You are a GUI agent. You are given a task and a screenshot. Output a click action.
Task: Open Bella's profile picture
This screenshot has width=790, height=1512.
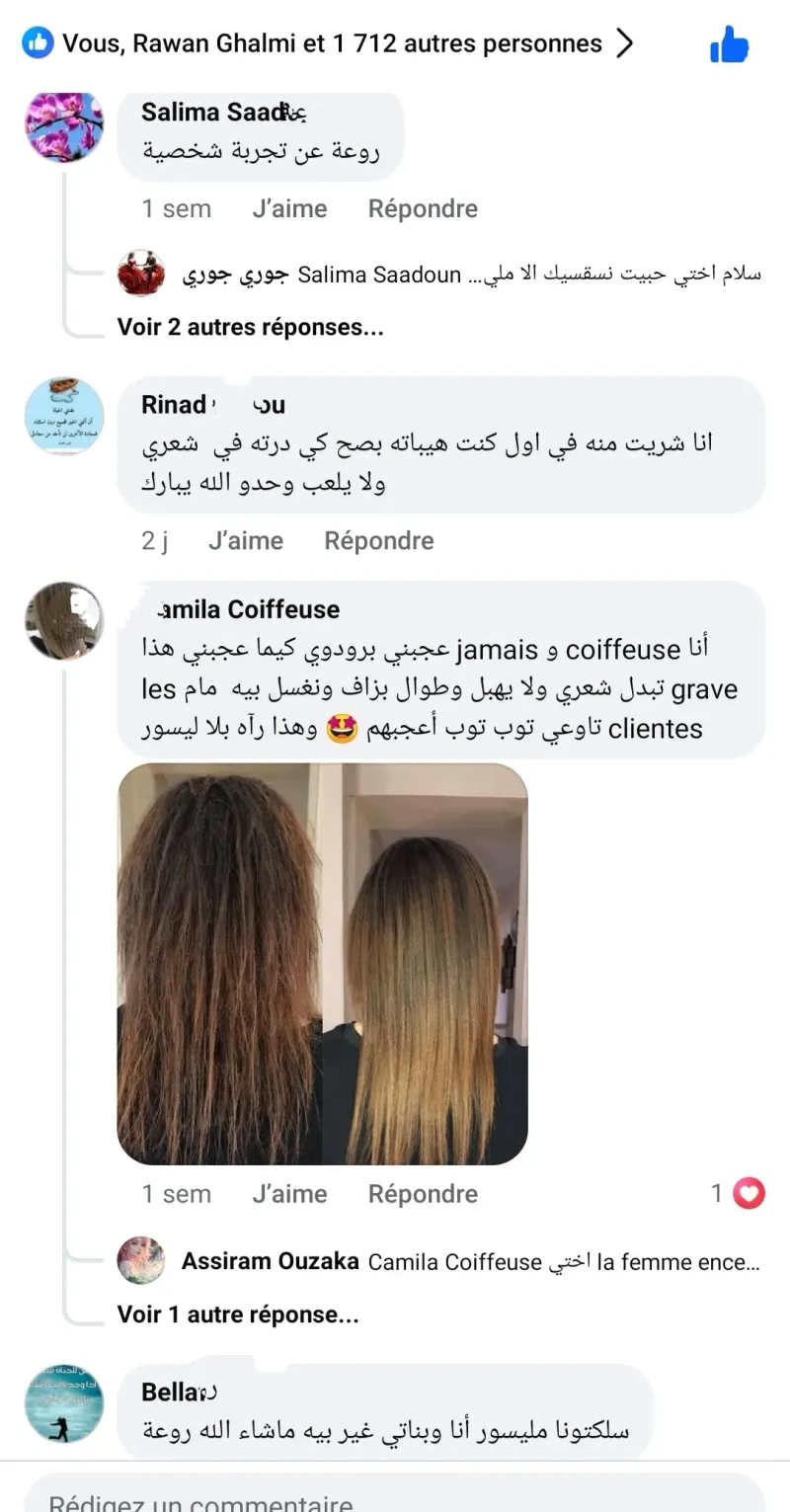click(x=64, y=1403)
